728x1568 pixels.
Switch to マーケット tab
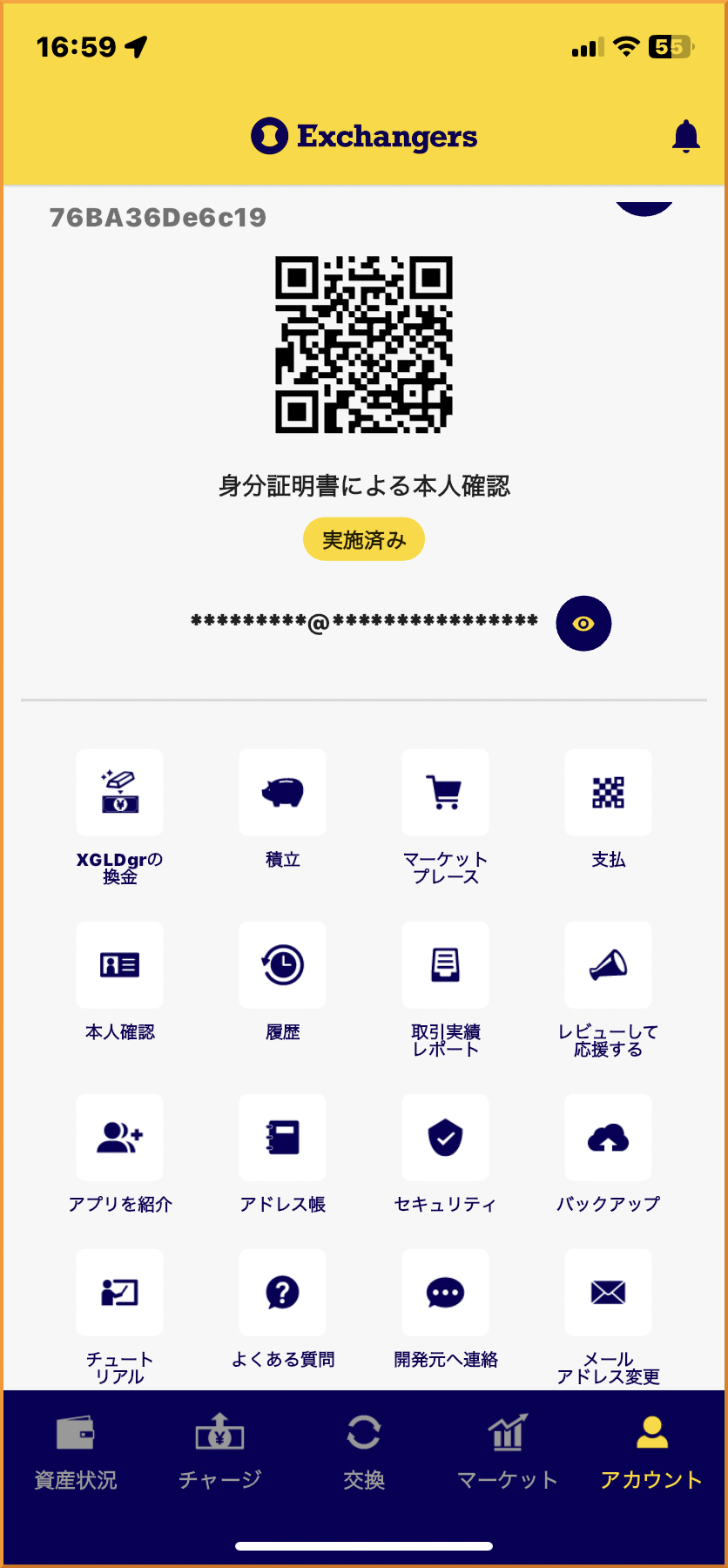508,1452
